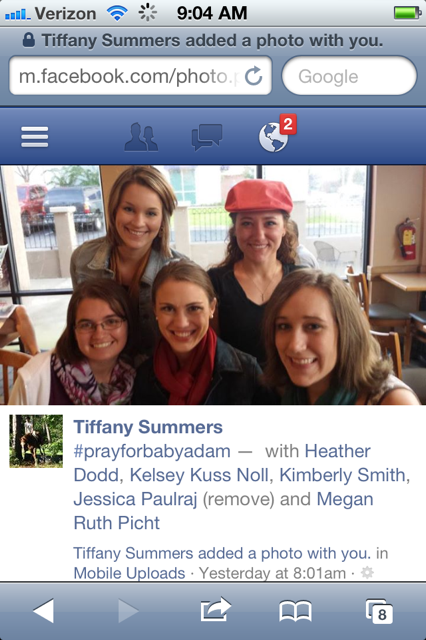Viewport: 426px width, 640px height.
Task: Open the group photo
Action: (x=213, y=285)
